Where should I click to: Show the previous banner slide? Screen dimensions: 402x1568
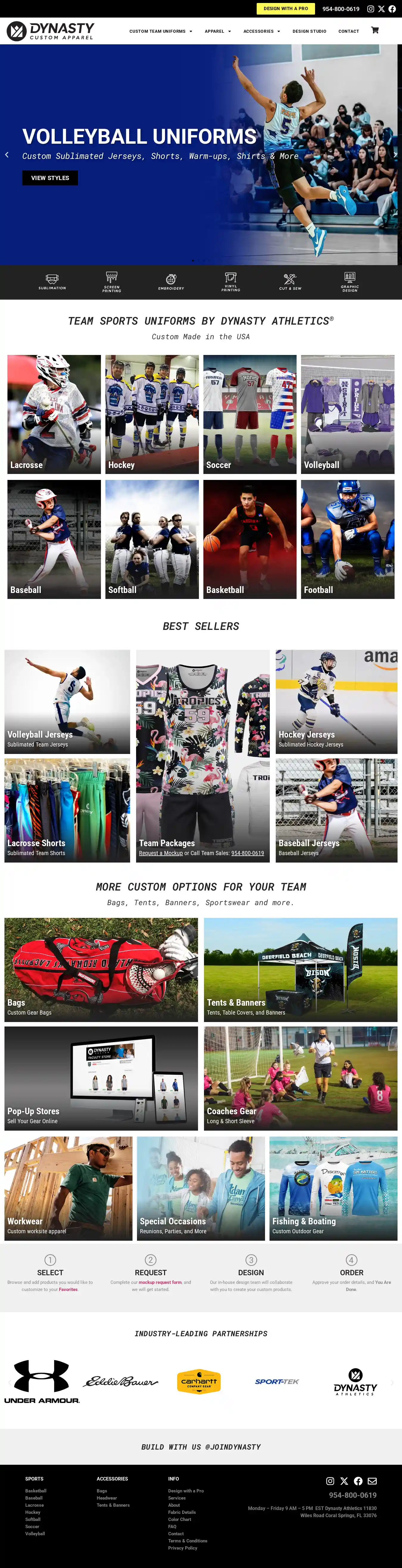tap(7, 155)
